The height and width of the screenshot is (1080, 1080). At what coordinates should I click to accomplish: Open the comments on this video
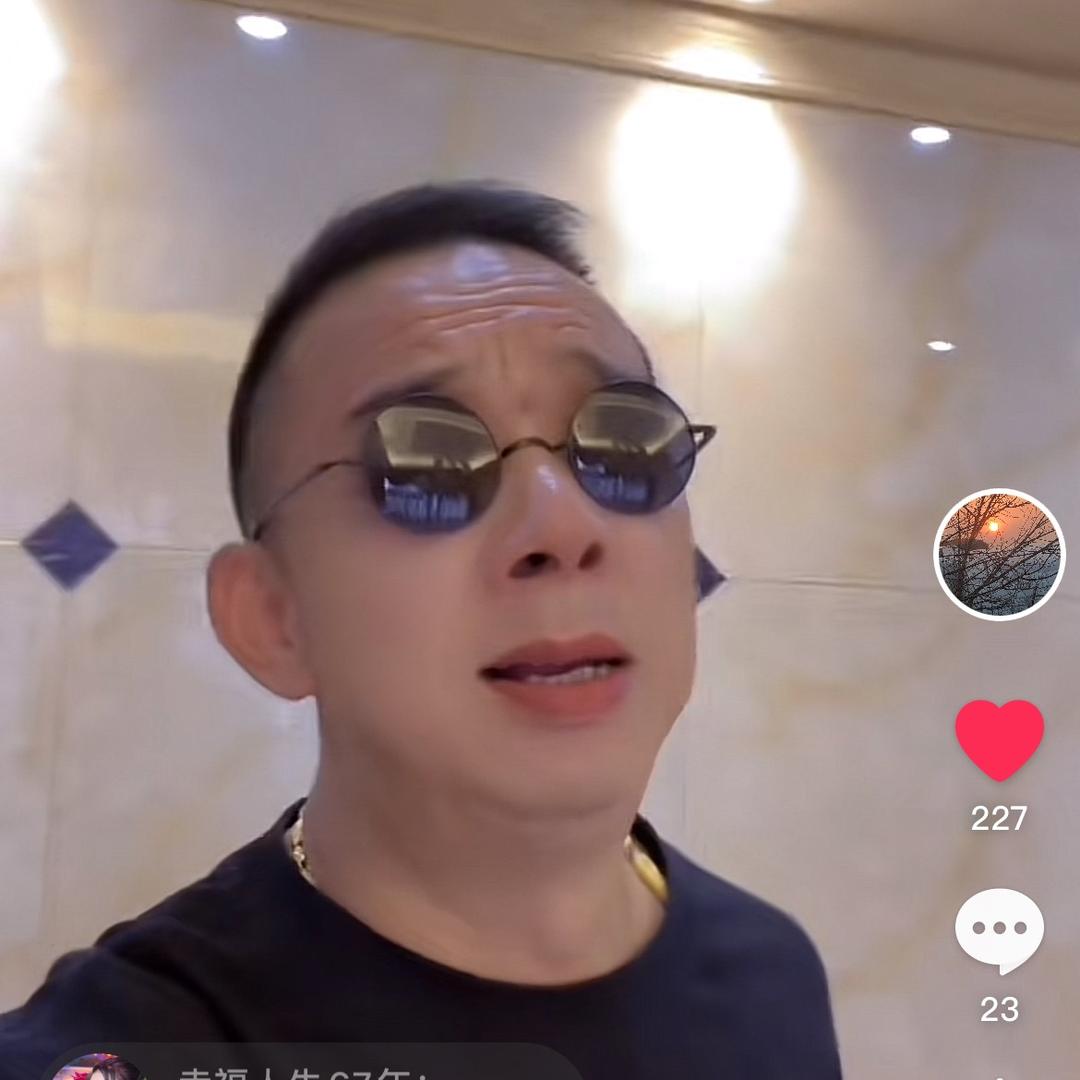999,929
